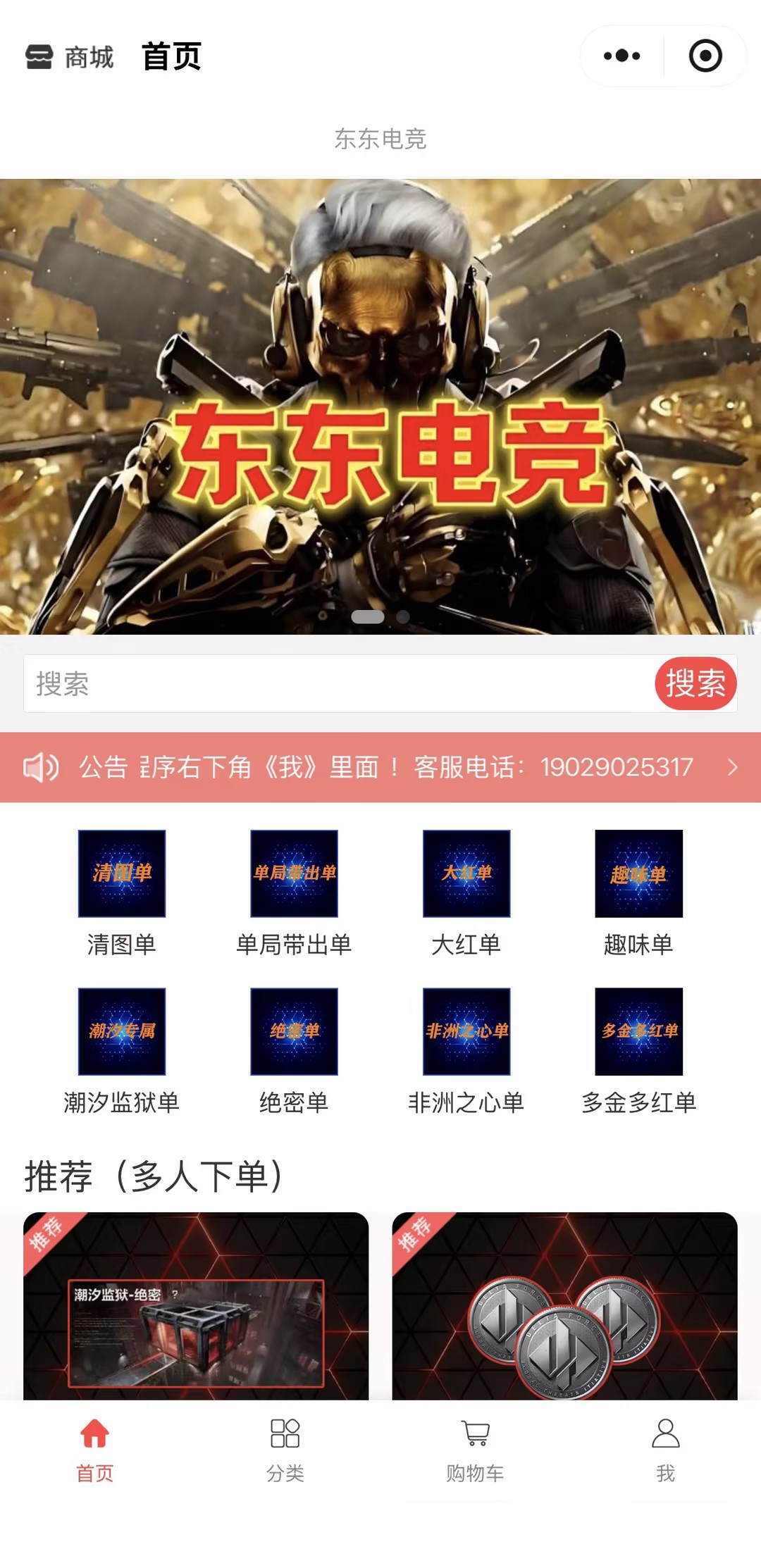The width and height of the screenshot is (761, 1568).
Task: View the 多金多红单 category
Action: (x=638, y=1050)
